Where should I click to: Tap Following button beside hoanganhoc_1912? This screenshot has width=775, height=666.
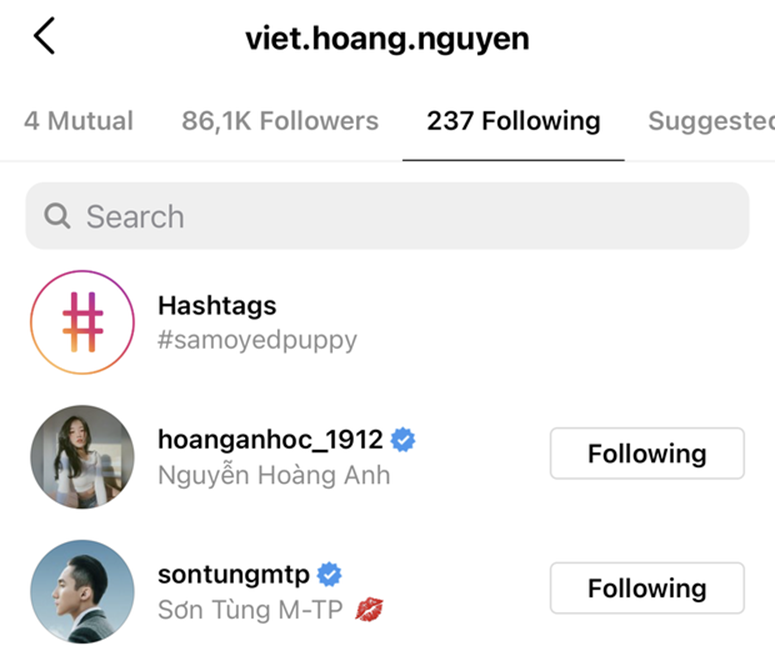[x=647, y=454]
